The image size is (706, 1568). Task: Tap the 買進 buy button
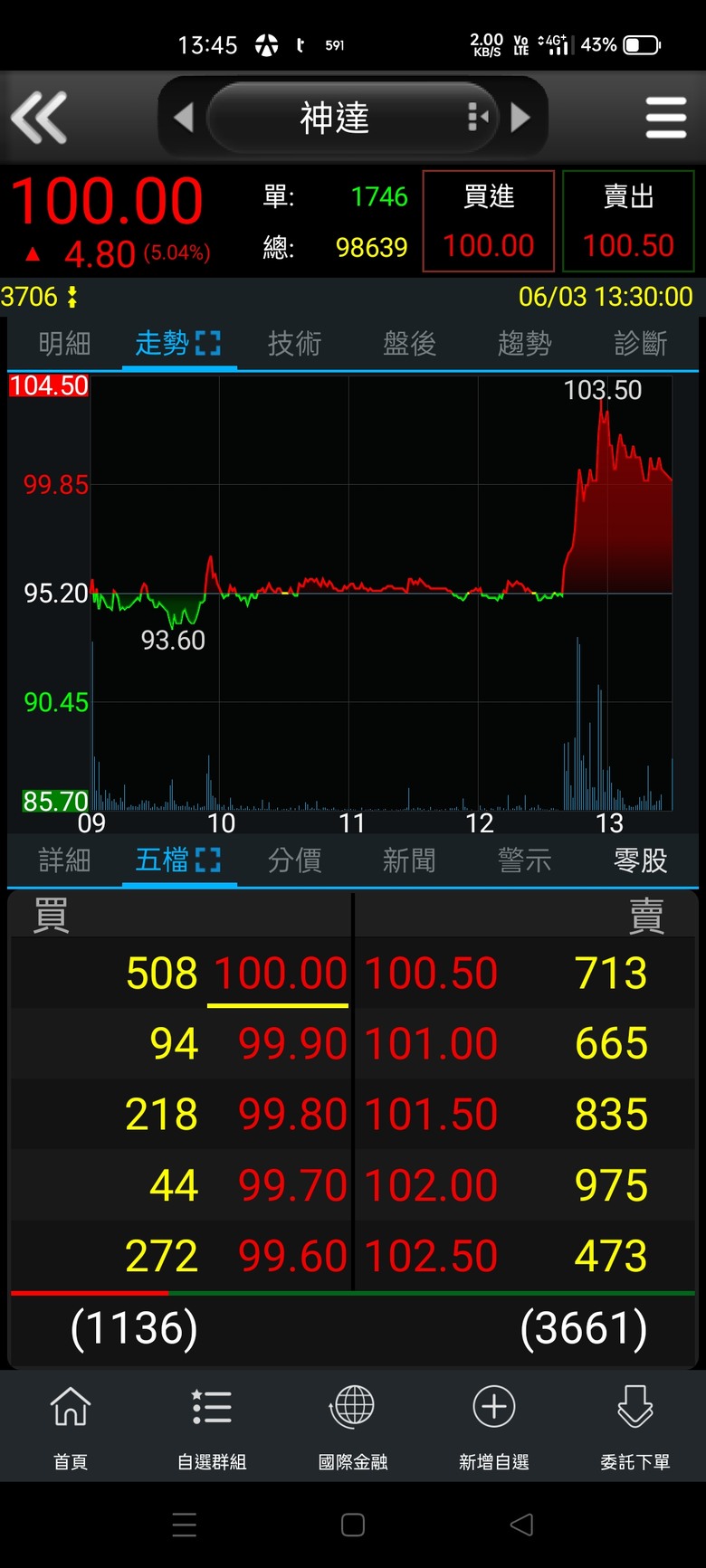(x=489, y=221)
